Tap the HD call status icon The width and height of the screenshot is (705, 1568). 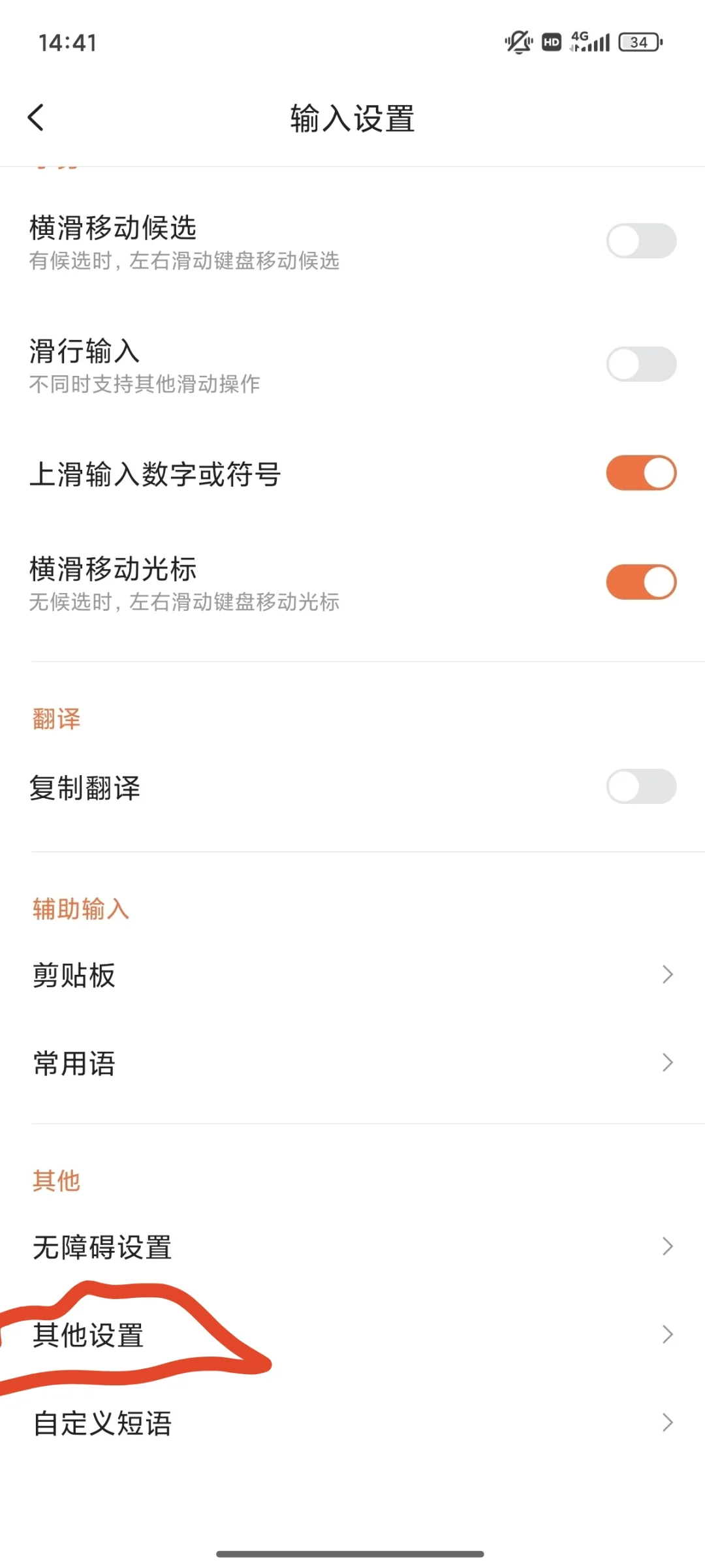point(550,42)
